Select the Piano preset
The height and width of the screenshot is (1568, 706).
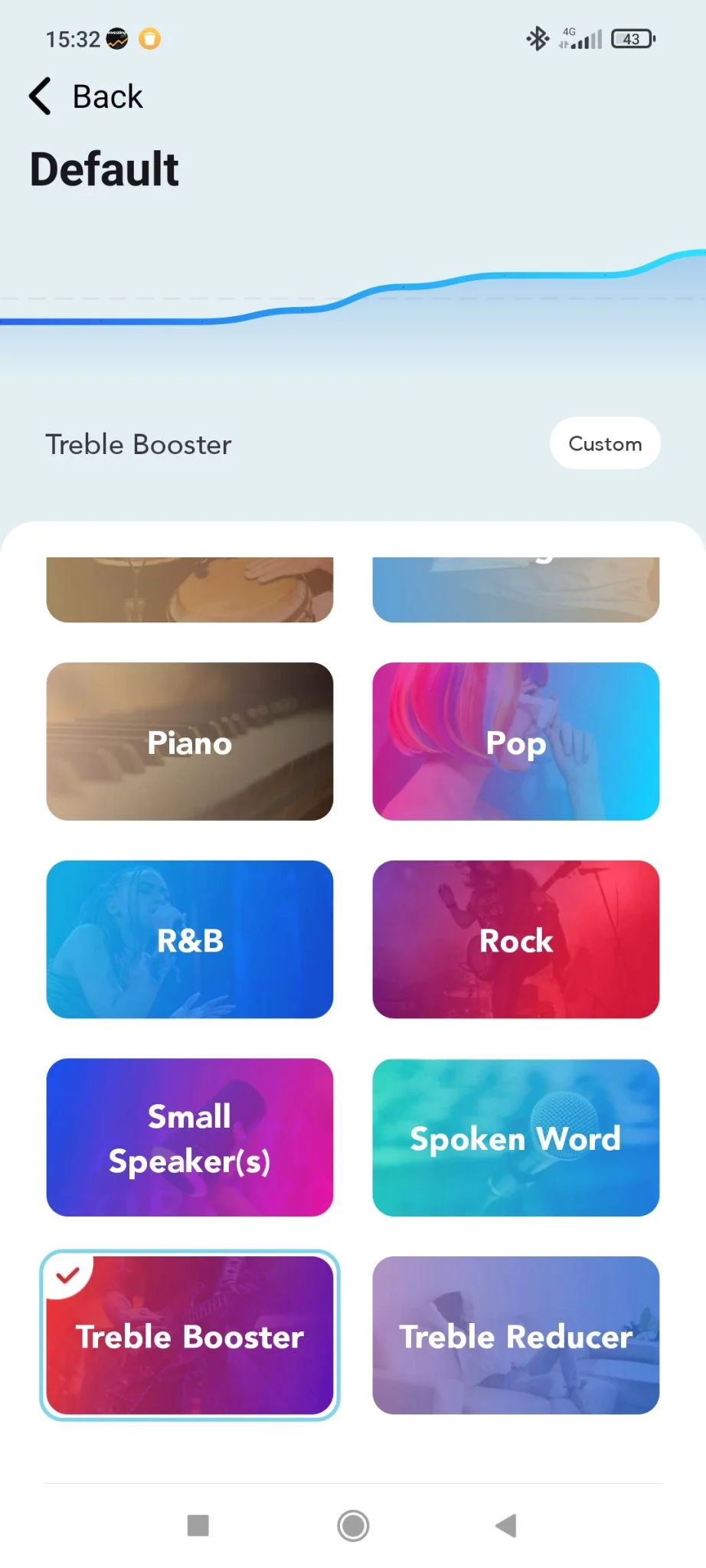(190, 741)
